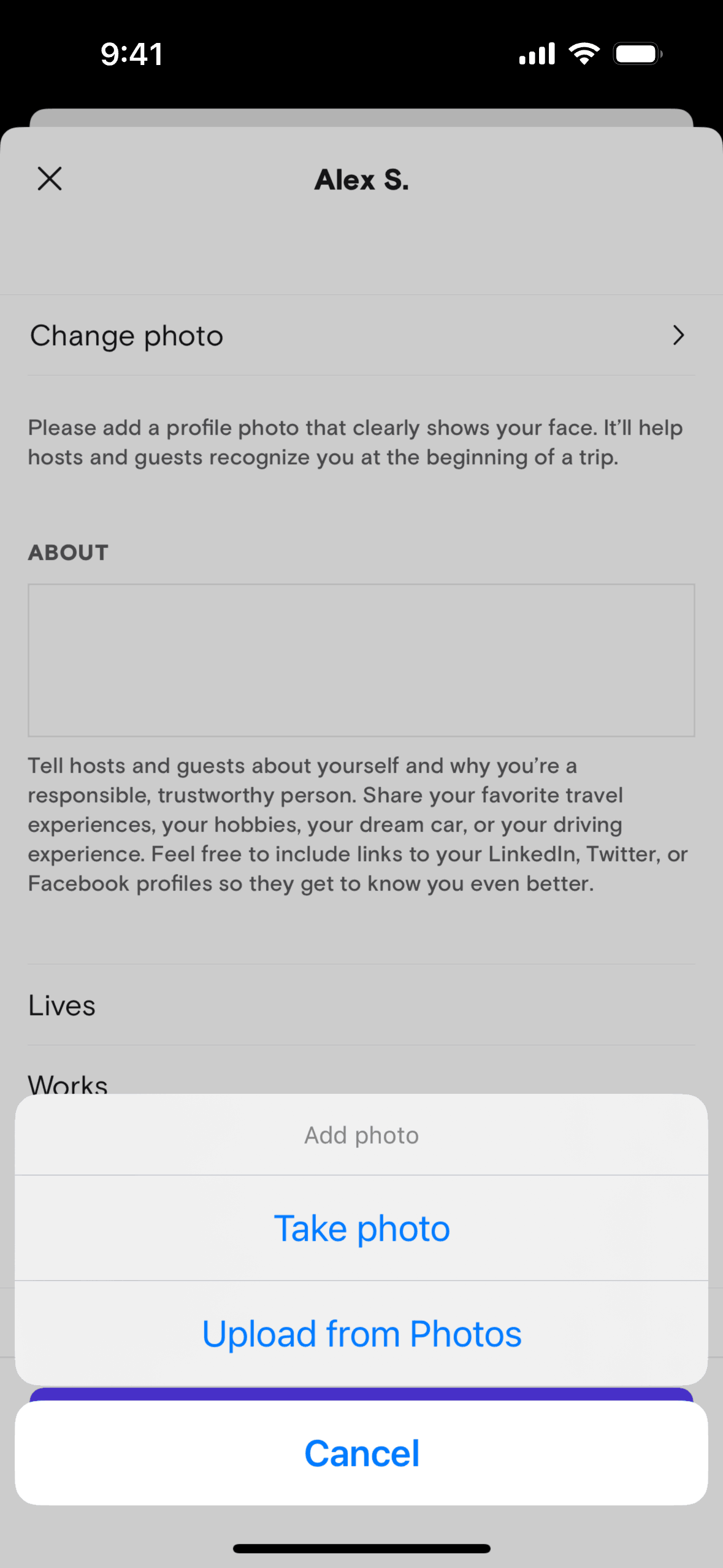
Task: Cancel the Add photo sheet
Action: pyautogui.click(x=361, y=1453)
